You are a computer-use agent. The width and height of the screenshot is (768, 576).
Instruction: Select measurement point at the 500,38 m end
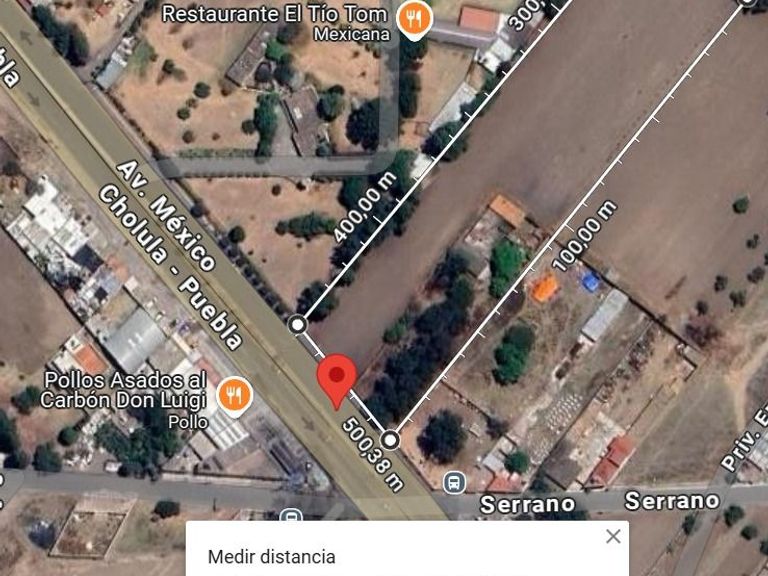[391, 440]
